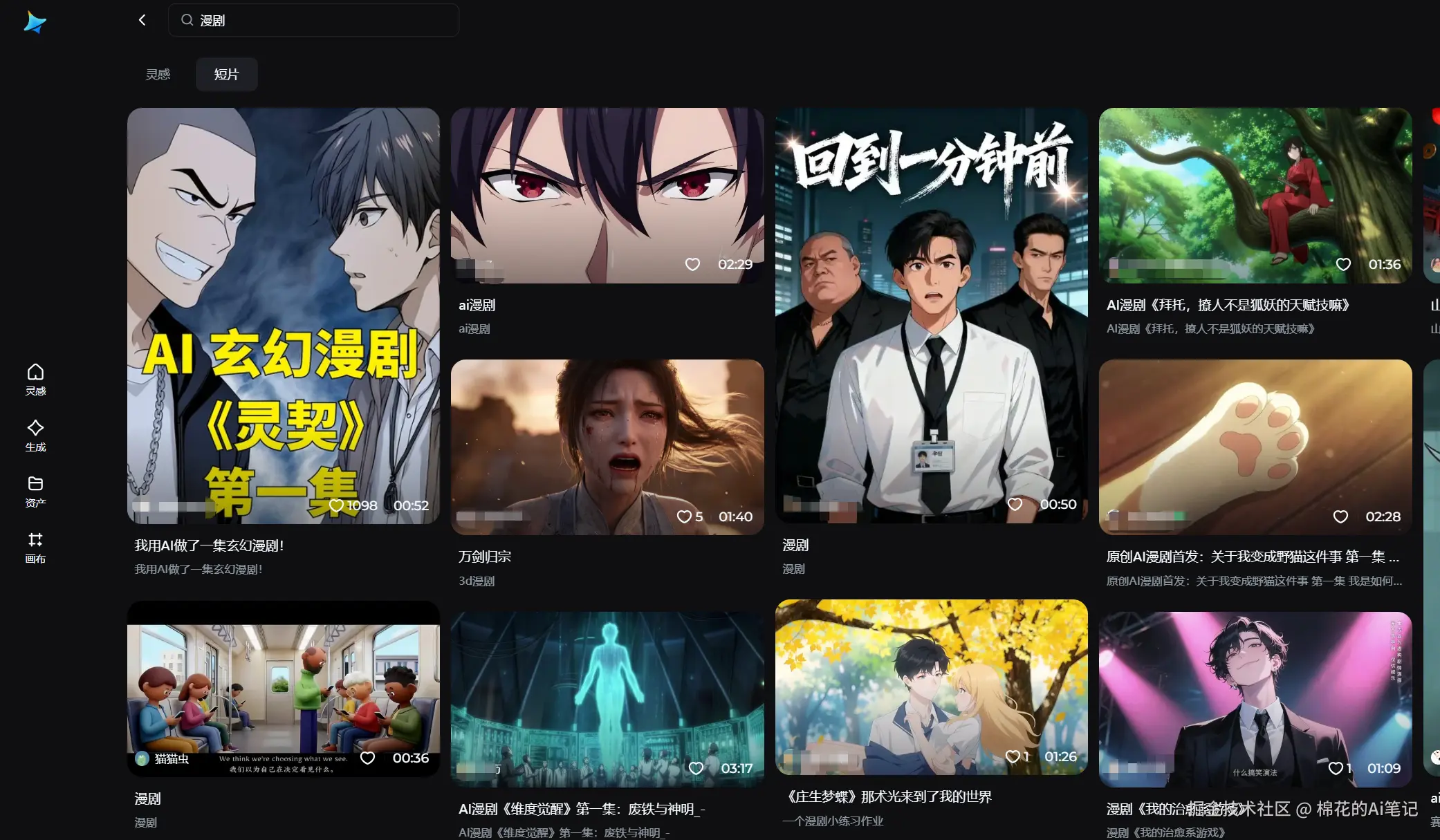
Task: Open the 庄生梦蝶 video card
Action: point(931,687)
